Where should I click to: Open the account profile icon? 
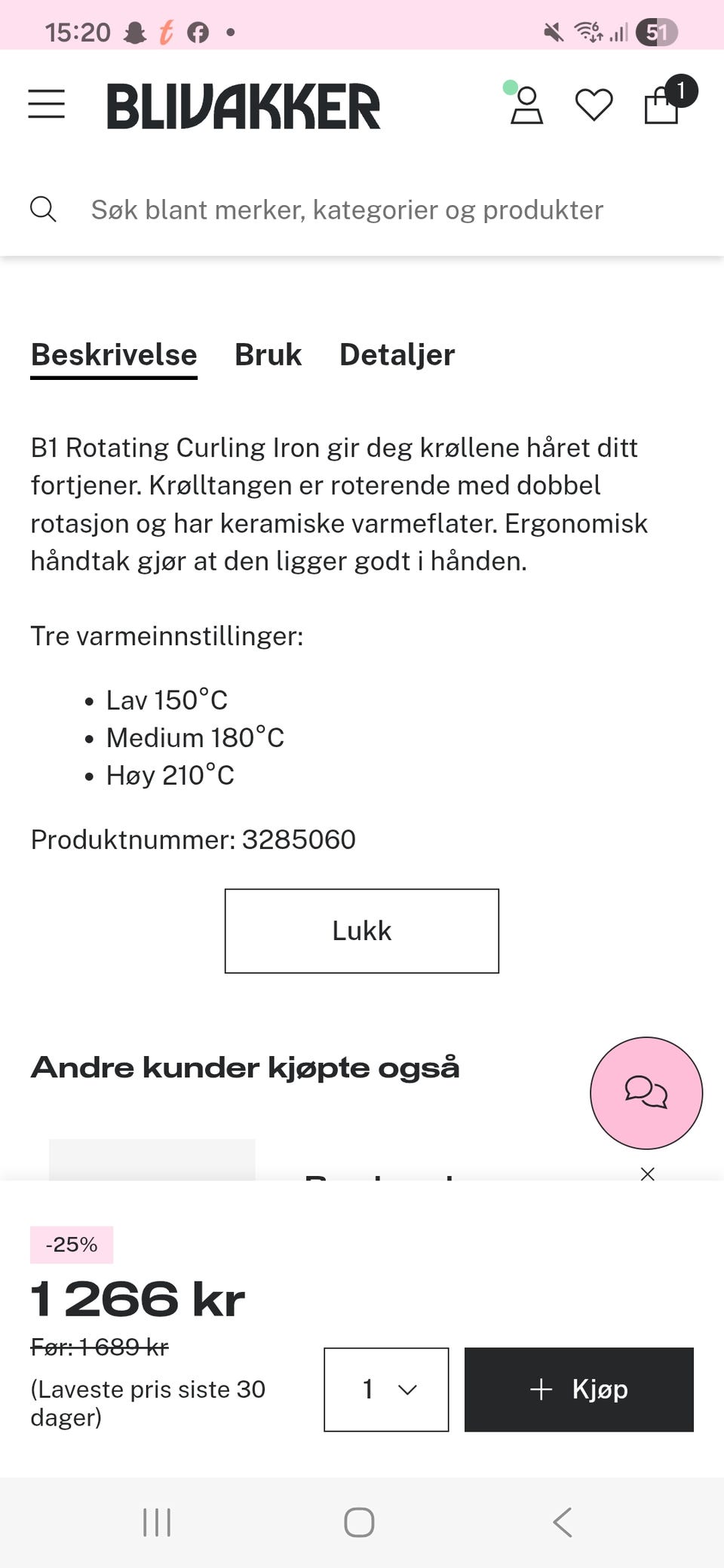tap(526, 105)
